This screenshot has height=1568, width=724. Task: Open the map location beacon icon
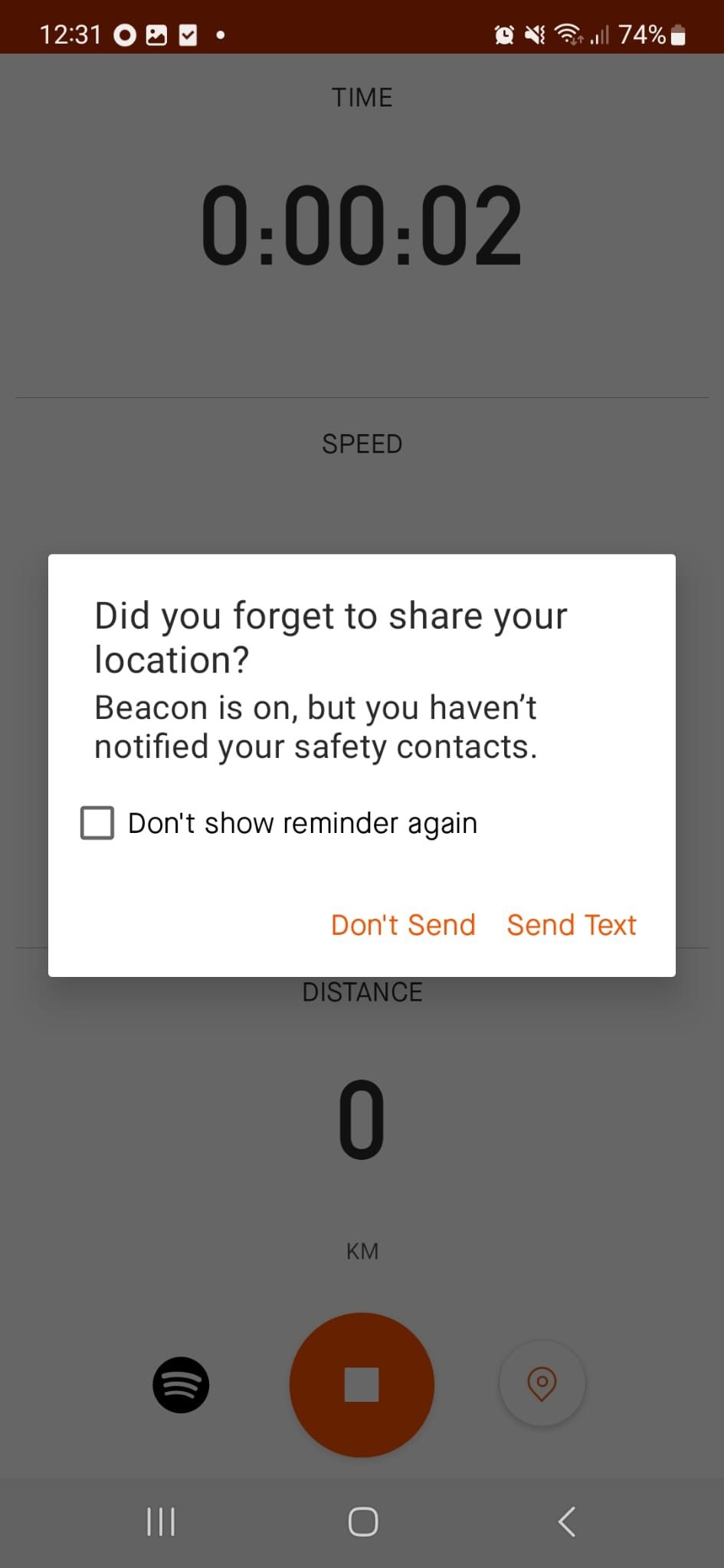point(542,1384)
